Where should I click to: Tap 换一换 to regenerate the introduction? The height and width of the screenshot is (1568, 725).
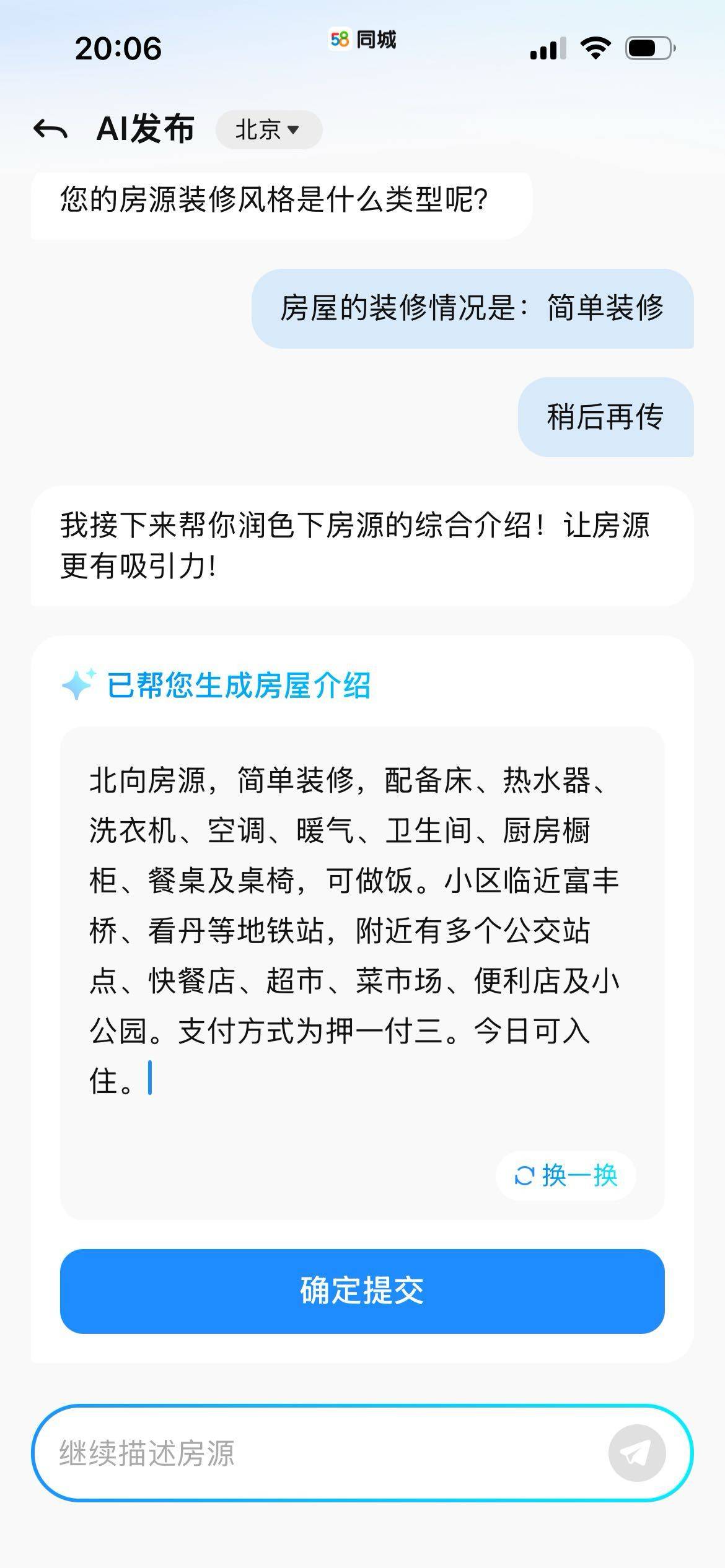tap(566, 1175)
